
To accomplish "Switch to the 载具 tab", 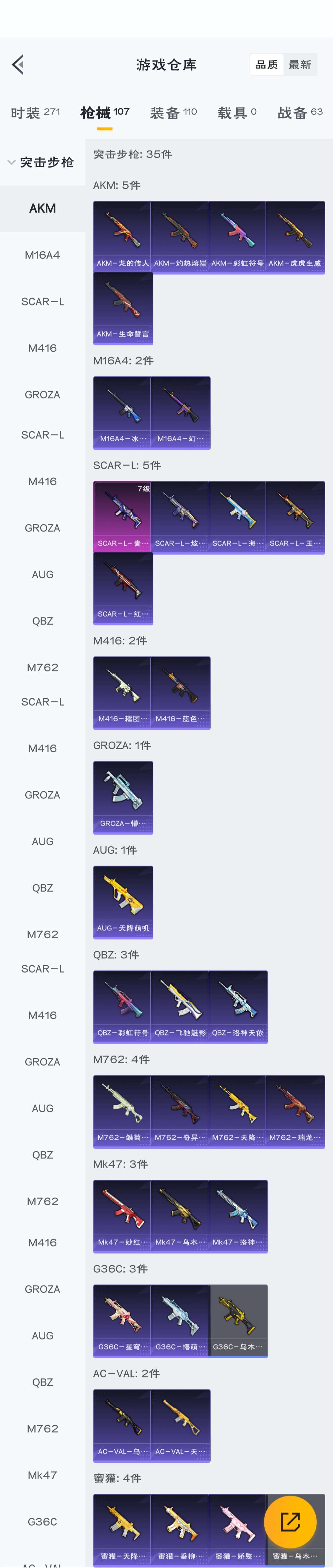I will tap(237, 113).
